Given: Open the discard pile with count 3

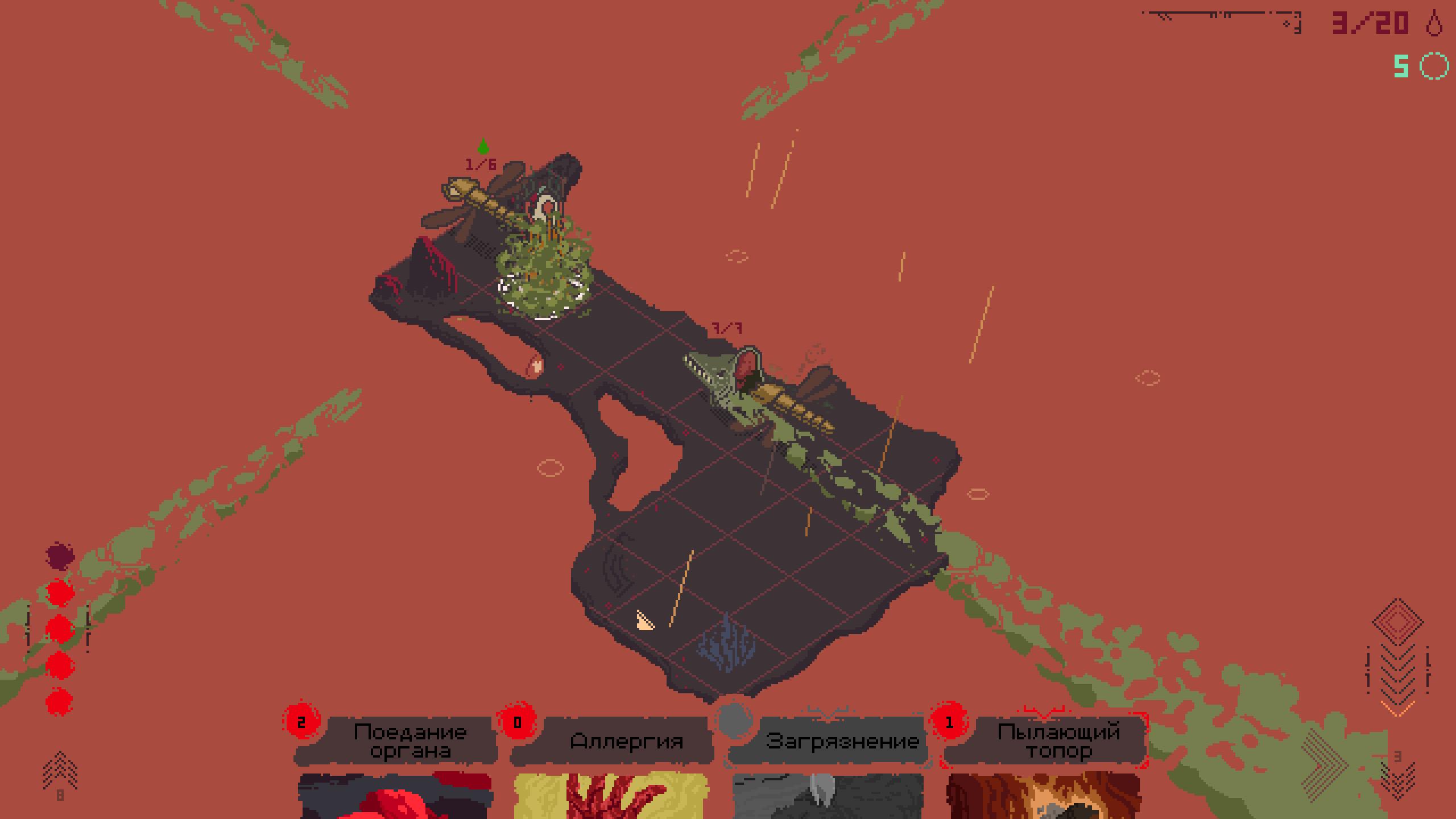Looking at the screenshot, I should (x=1397, y=779).
